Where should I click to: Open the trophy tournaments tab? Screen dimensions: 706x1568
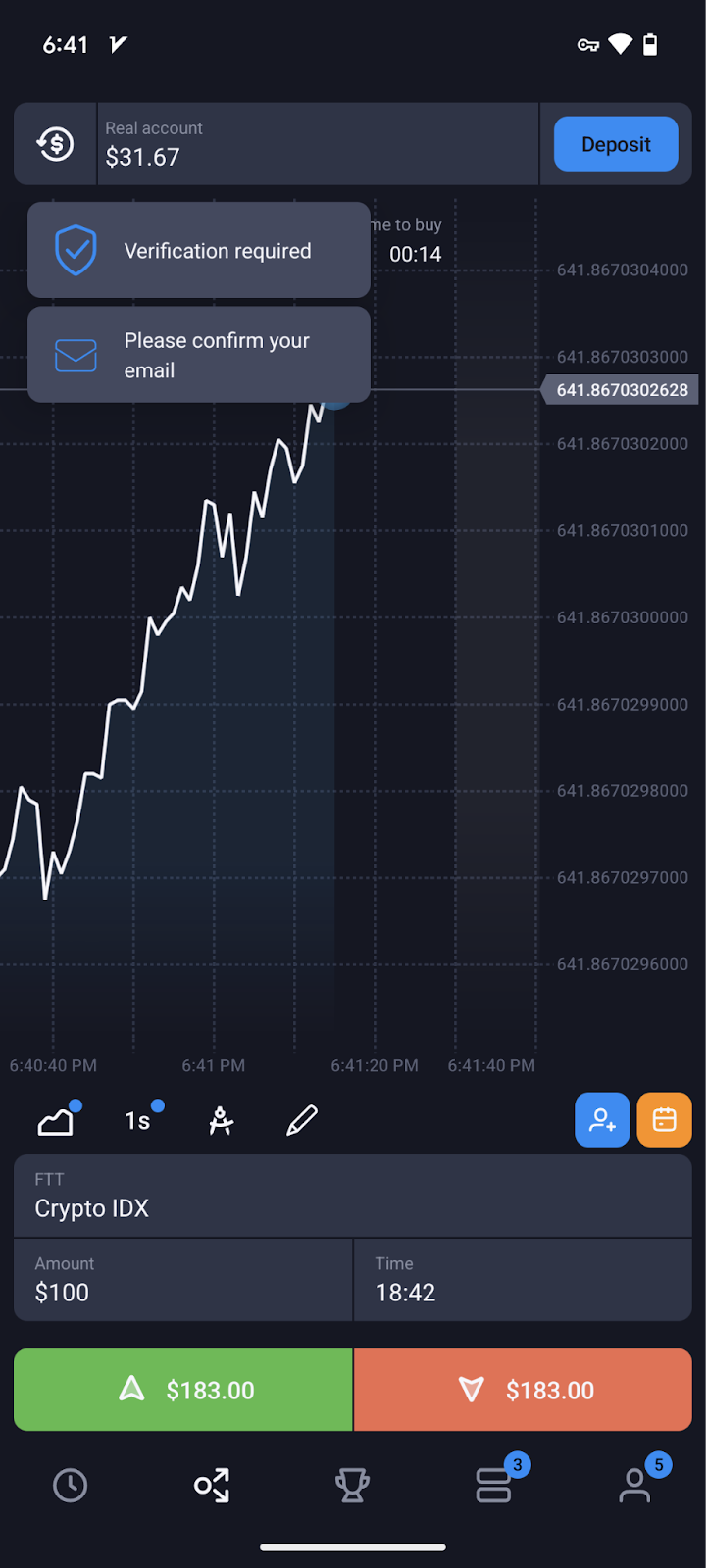point(353,1486)
